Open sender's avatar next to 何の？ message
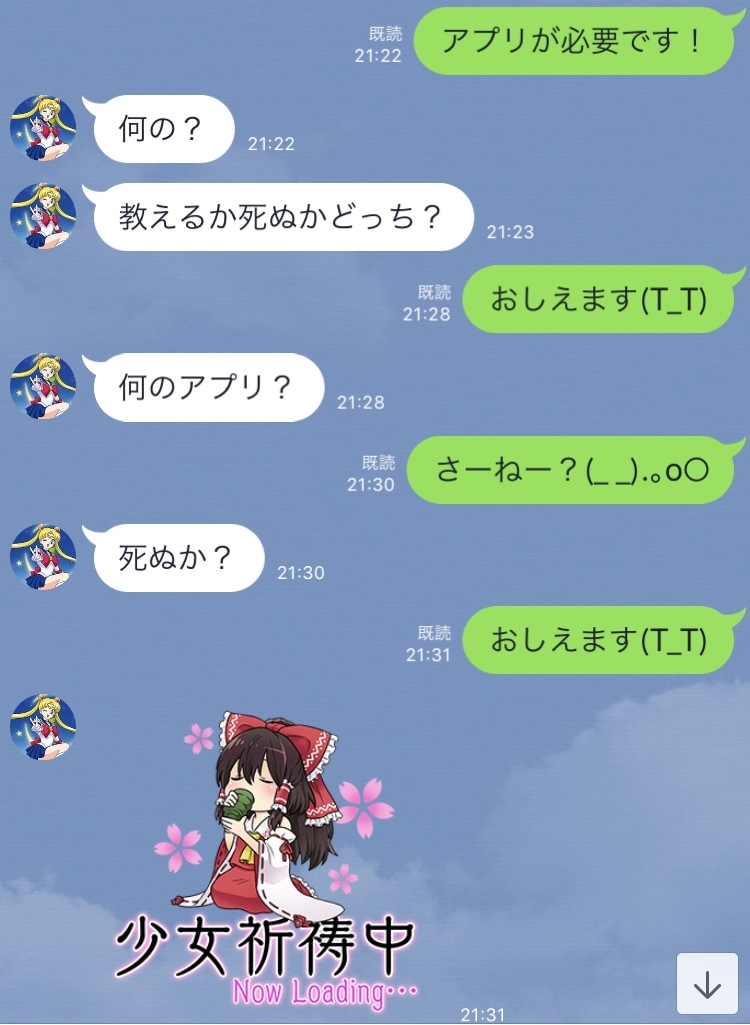Viewport: 750px width, 1025px height. tap(43, 128)
